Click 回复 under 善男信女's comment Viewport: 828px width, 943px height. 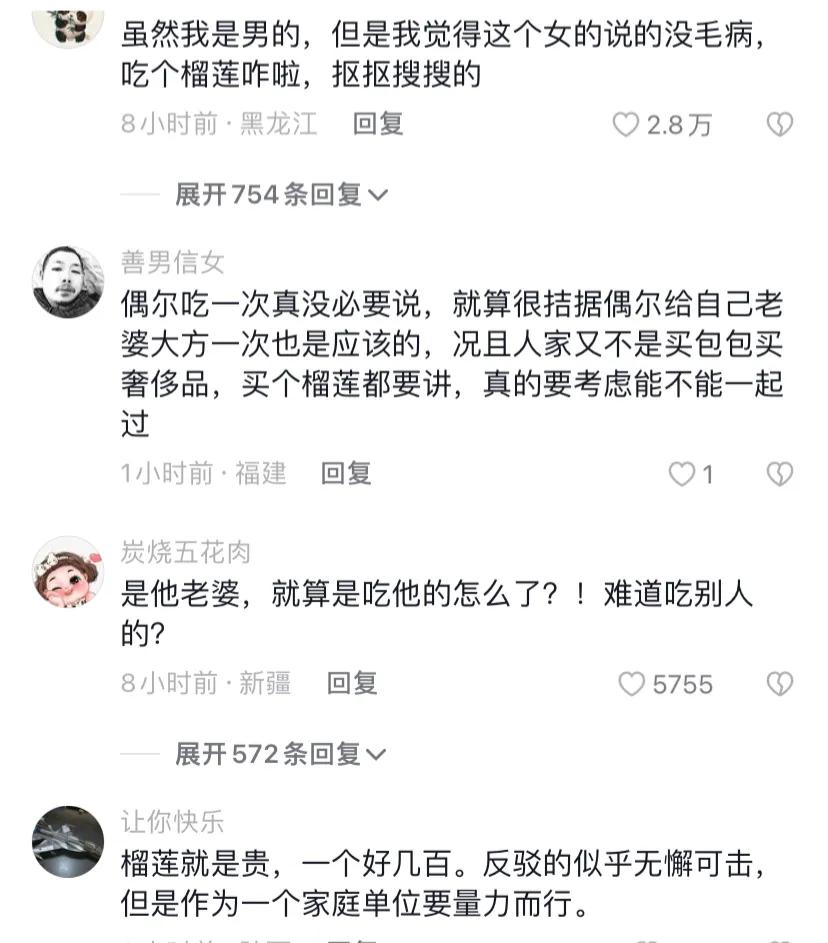pyautogui.click(x=345, y=475)
